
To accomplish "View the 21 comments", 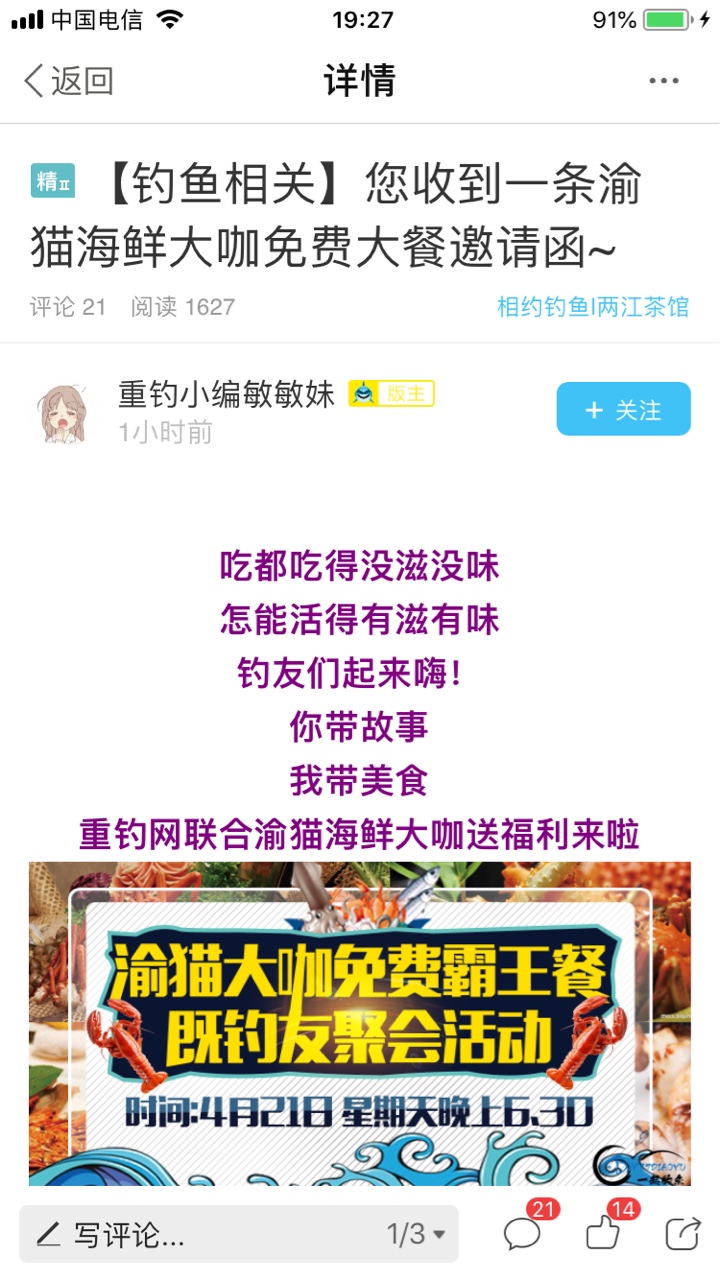I will pos(523,1233).
